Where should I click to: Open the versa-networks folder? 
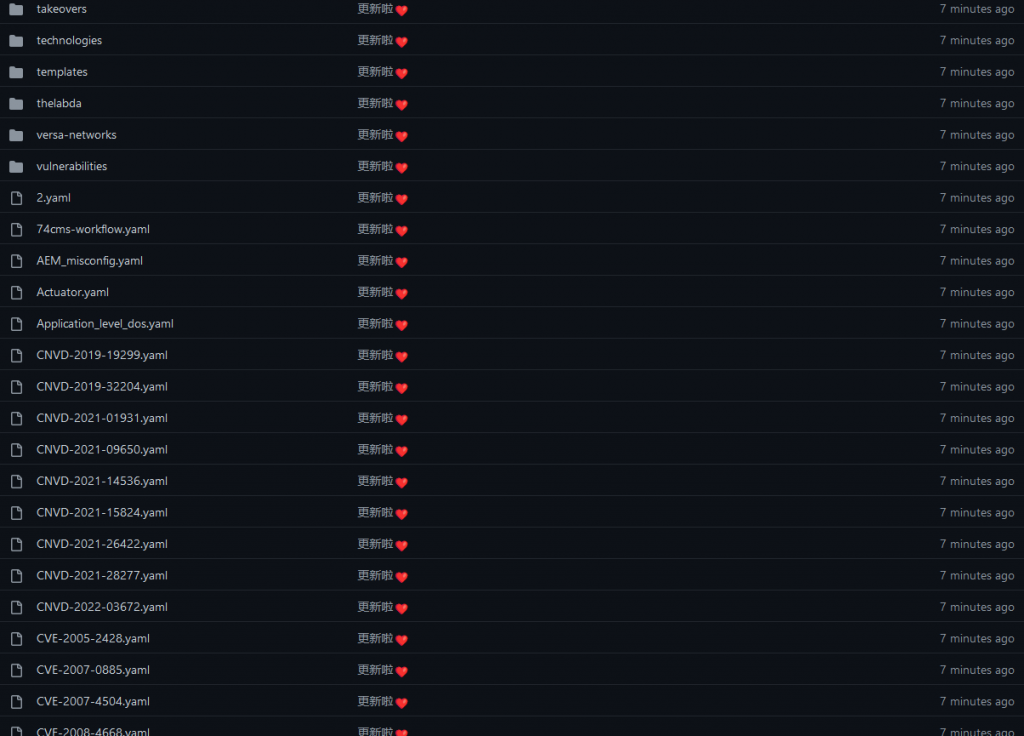click(x=76, y=135)
